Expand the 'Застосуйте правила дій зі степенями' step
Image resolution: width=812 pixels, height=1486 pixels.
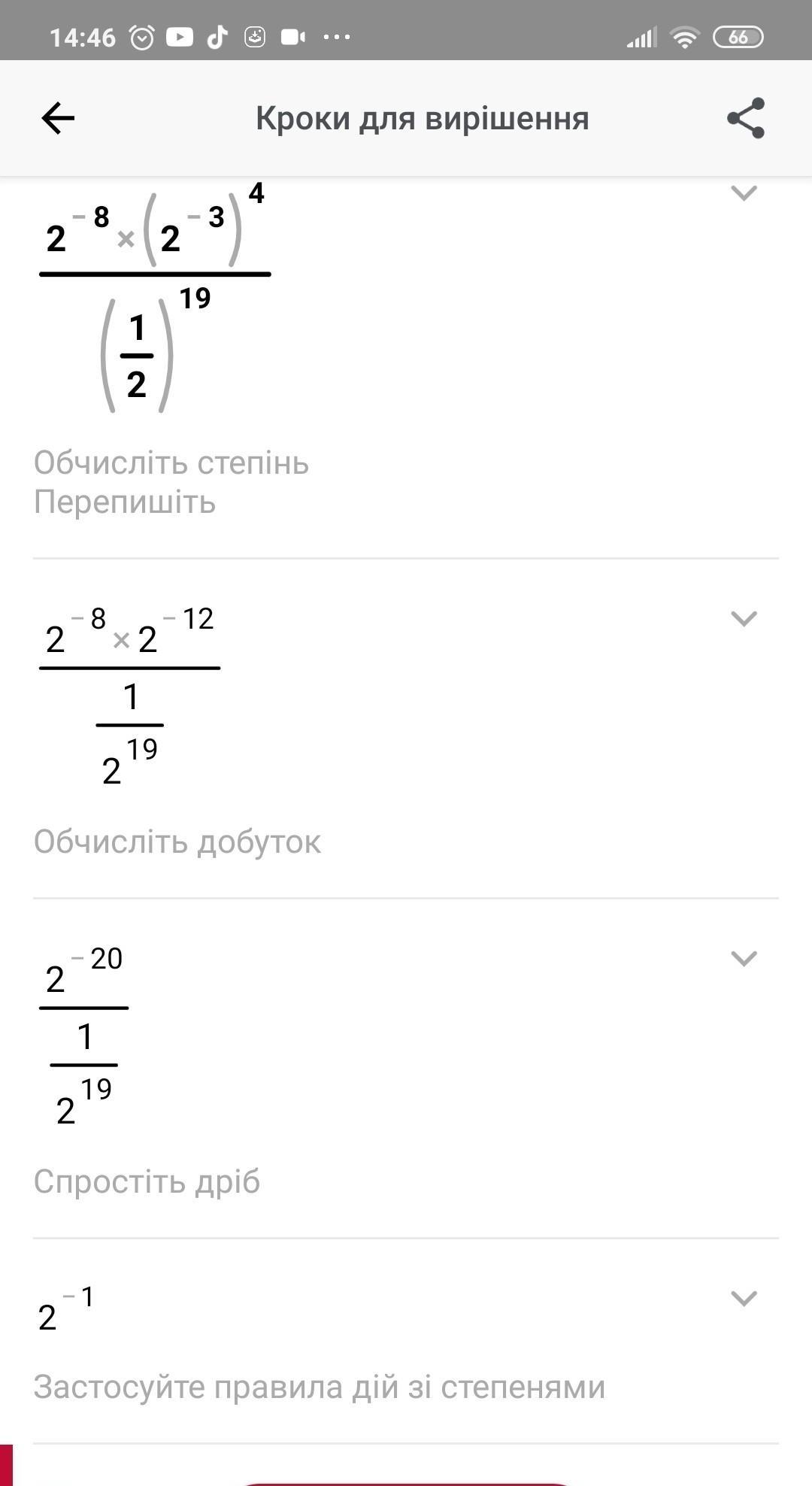tap(744, 1298)
